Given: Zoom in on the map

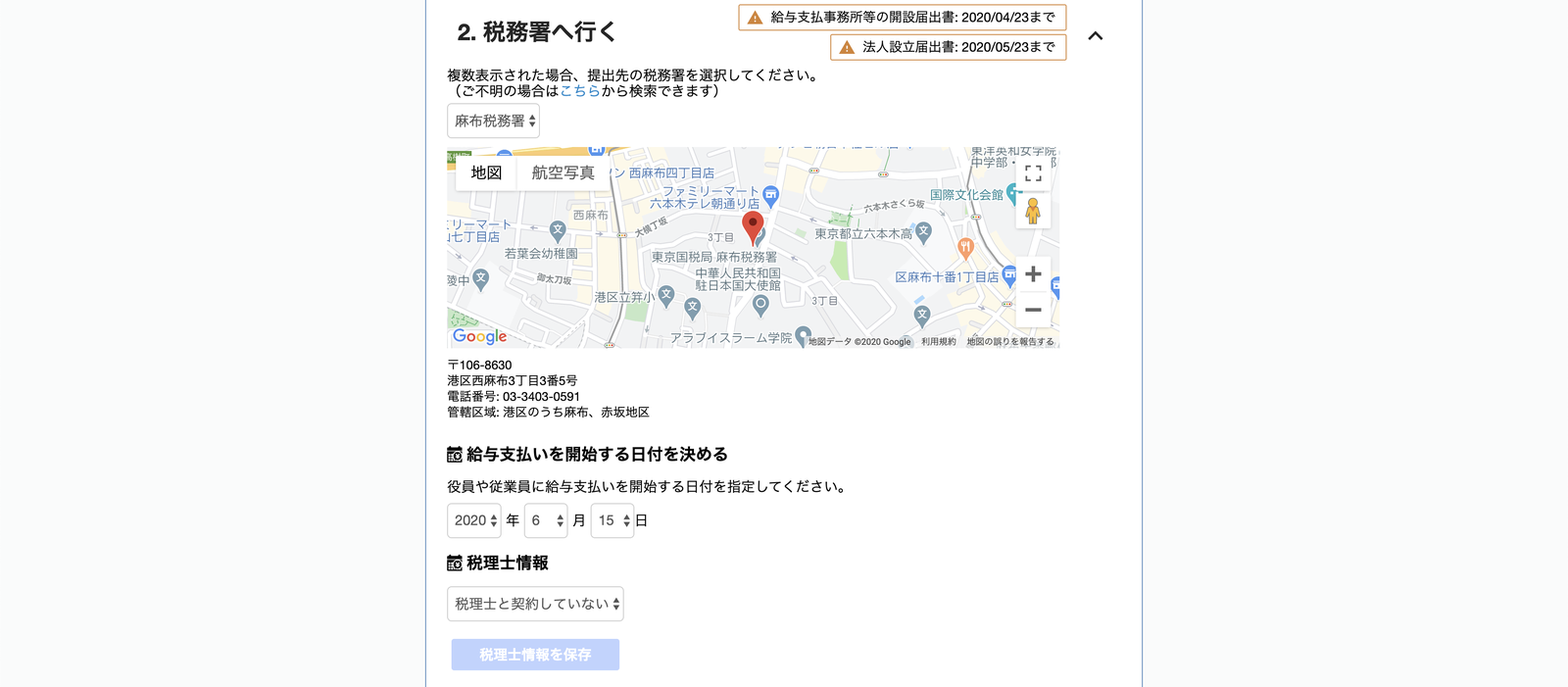Looking at the screenshot, I should point(1033,274).
